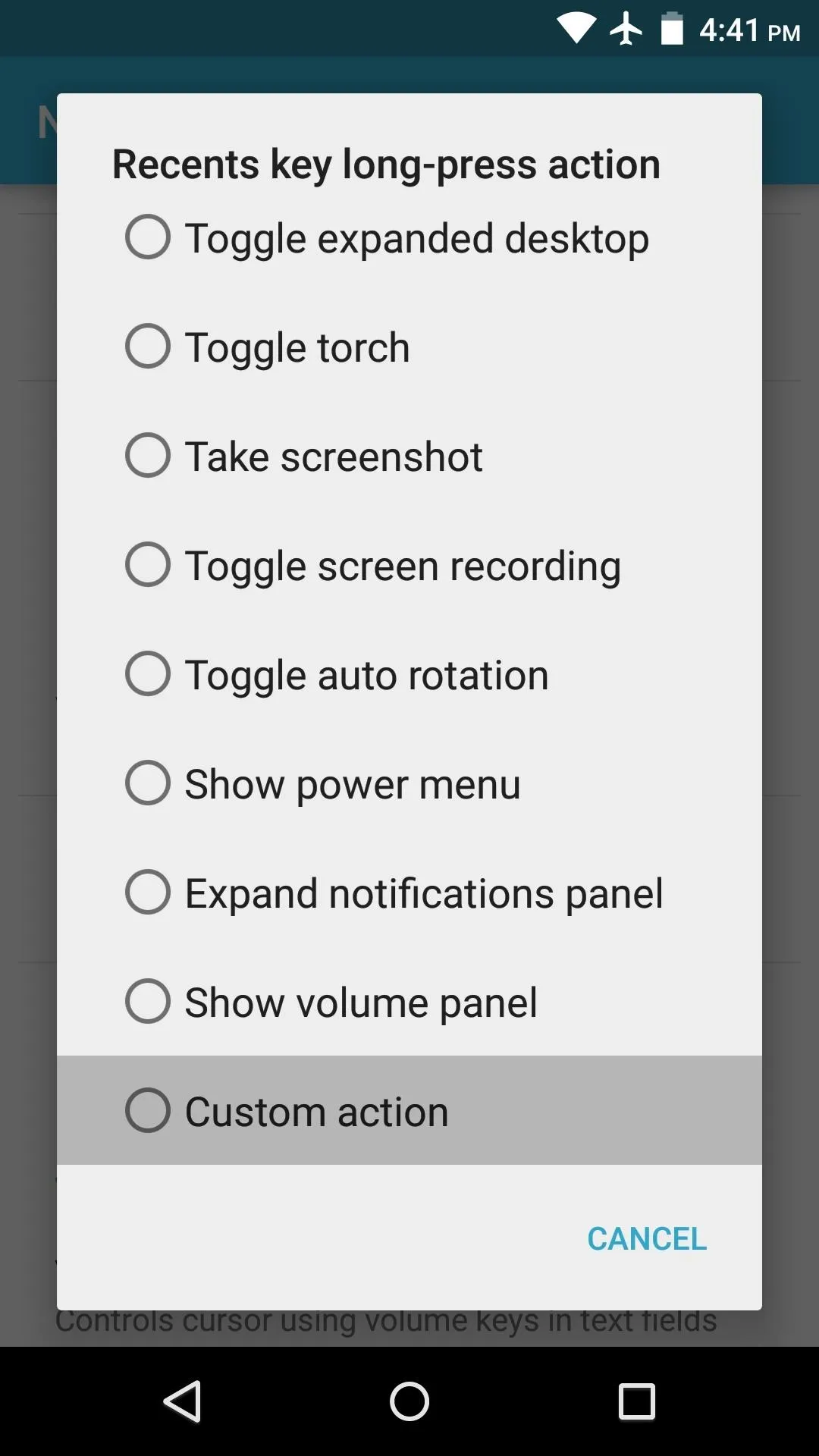Select Show power menu

tap(409, 783)
